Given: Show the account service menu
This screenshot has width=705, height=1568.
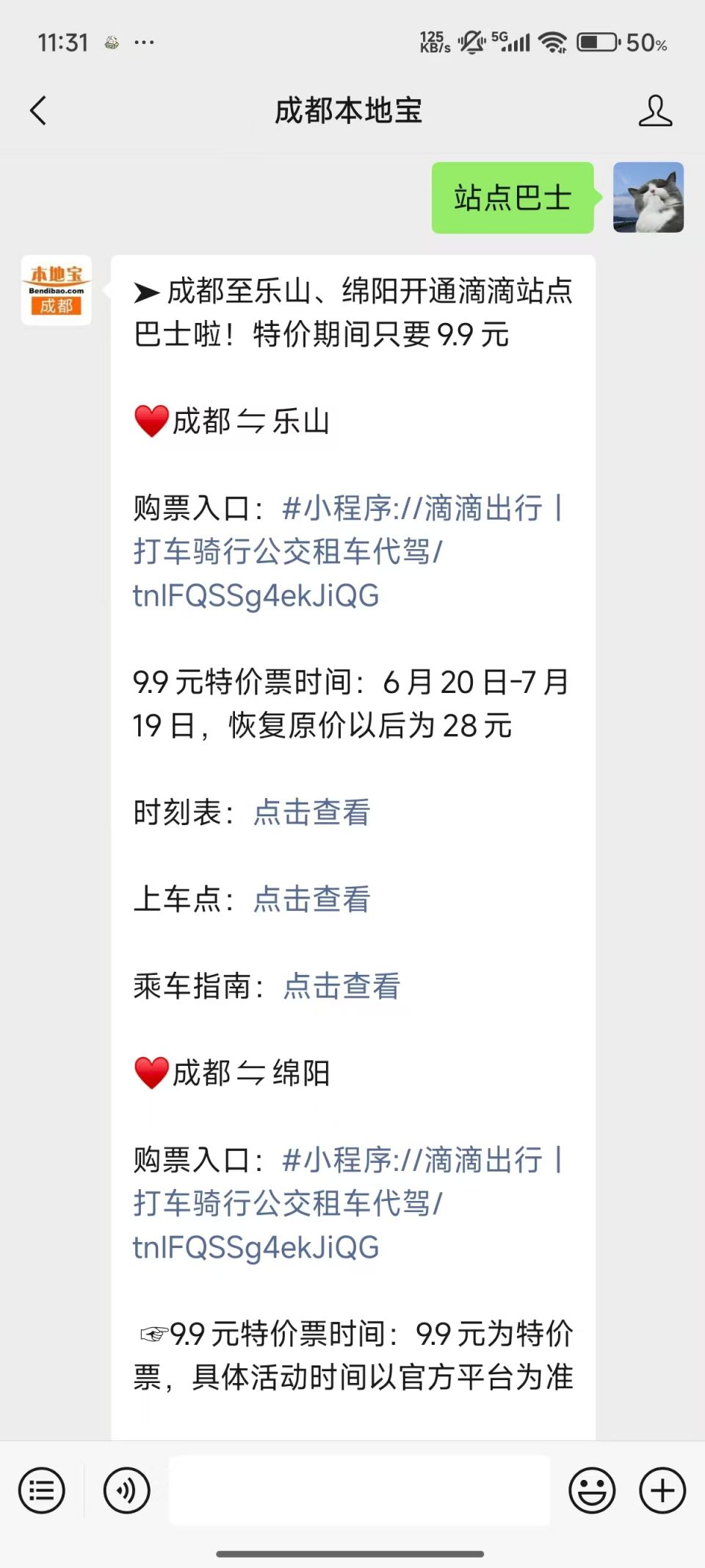Looking at the screenshot, I should 42,1490.
